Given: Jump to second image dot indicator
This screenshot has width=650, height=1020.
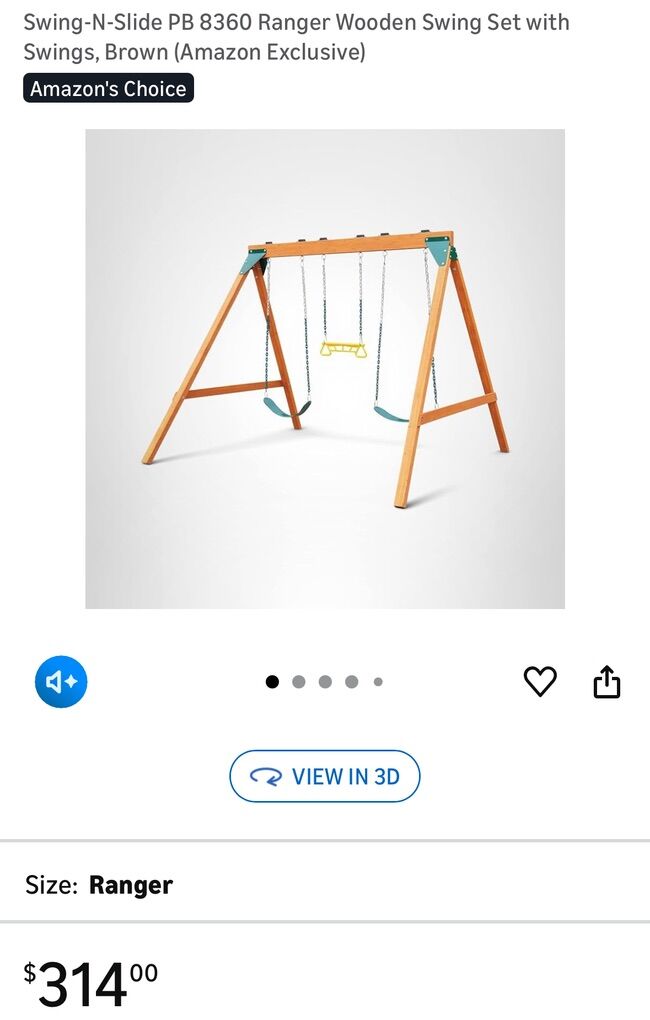Looking at the screenshot, I should 298,682.
